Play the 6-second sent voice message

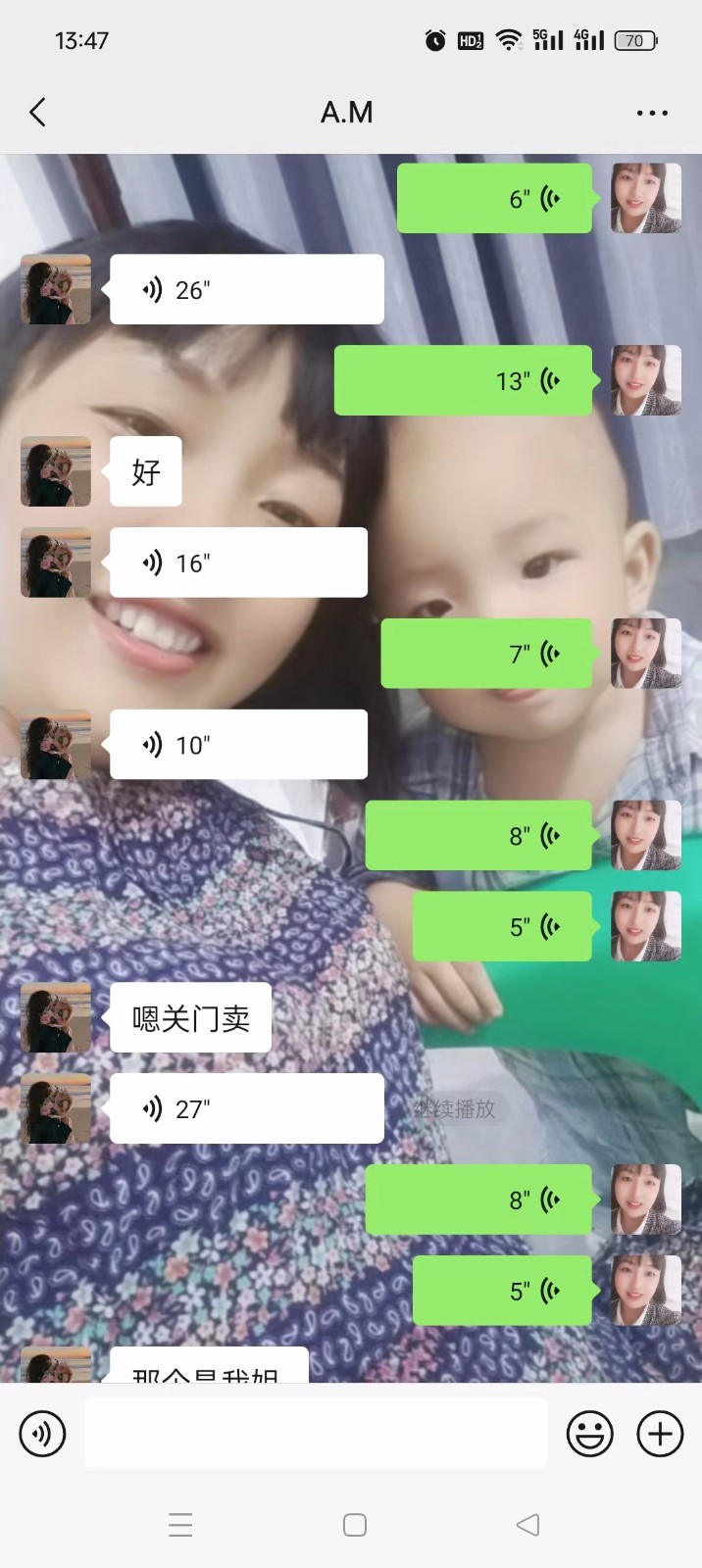[494, 199]
